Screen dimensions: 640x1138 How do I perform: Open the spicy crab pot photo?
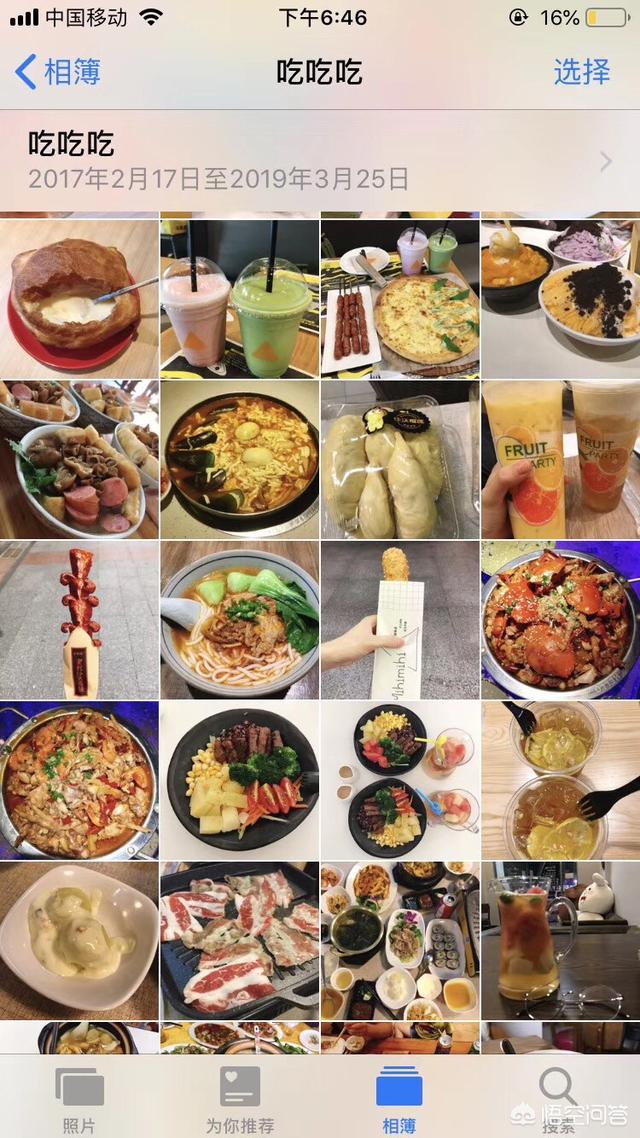tap(560, 620)
